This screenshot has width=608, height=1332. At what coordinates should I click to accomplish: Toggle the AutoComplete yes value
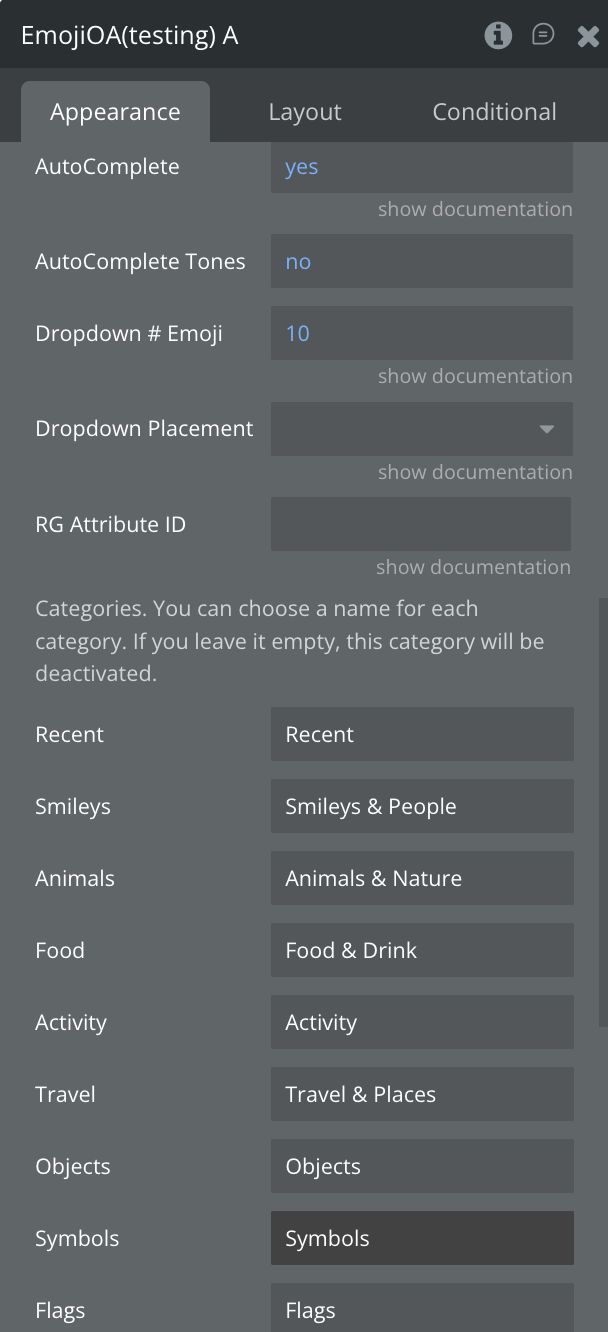(421, 167)
